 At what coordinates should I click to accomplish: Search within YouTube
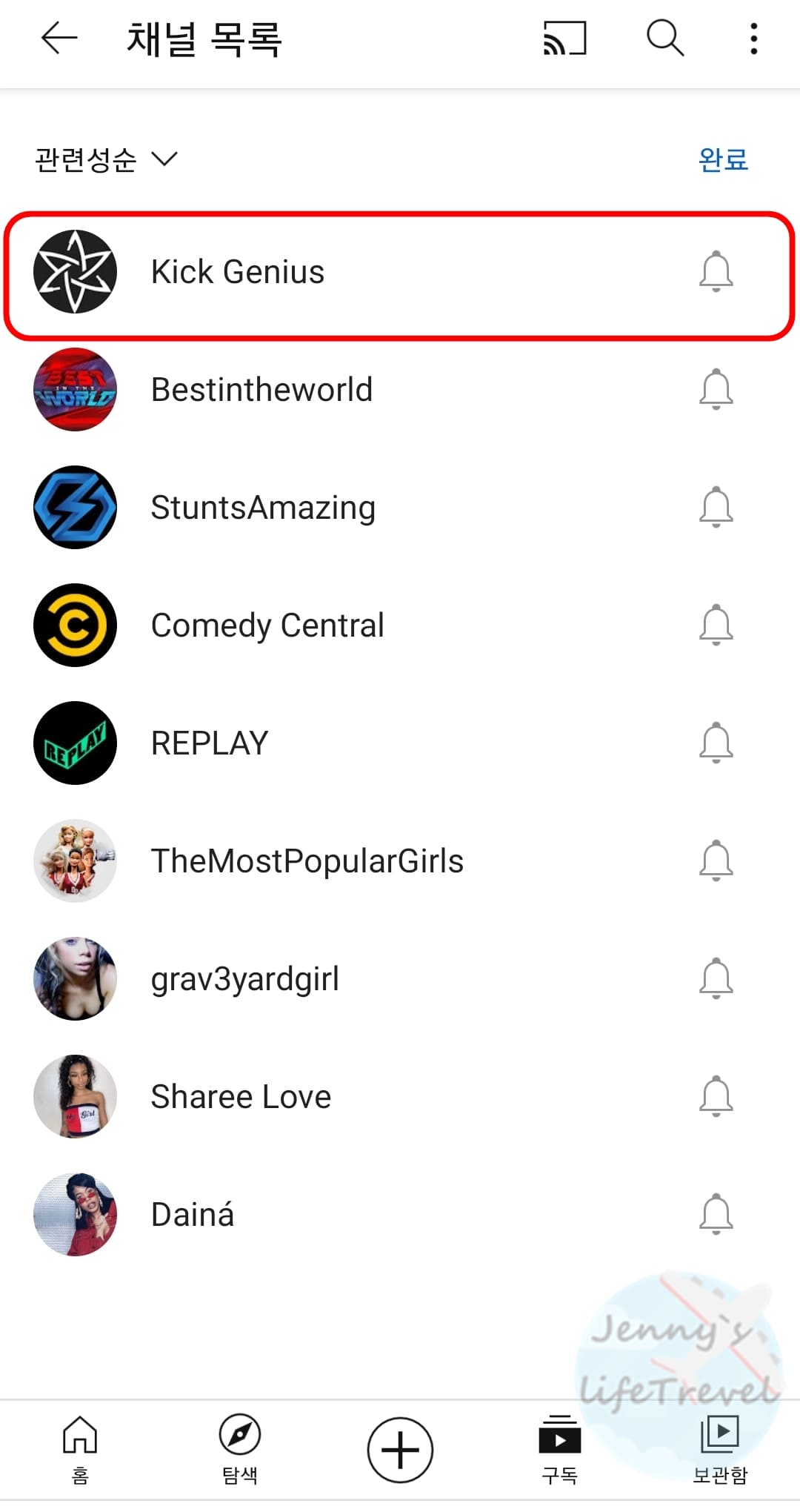click(x=664, y=39)
